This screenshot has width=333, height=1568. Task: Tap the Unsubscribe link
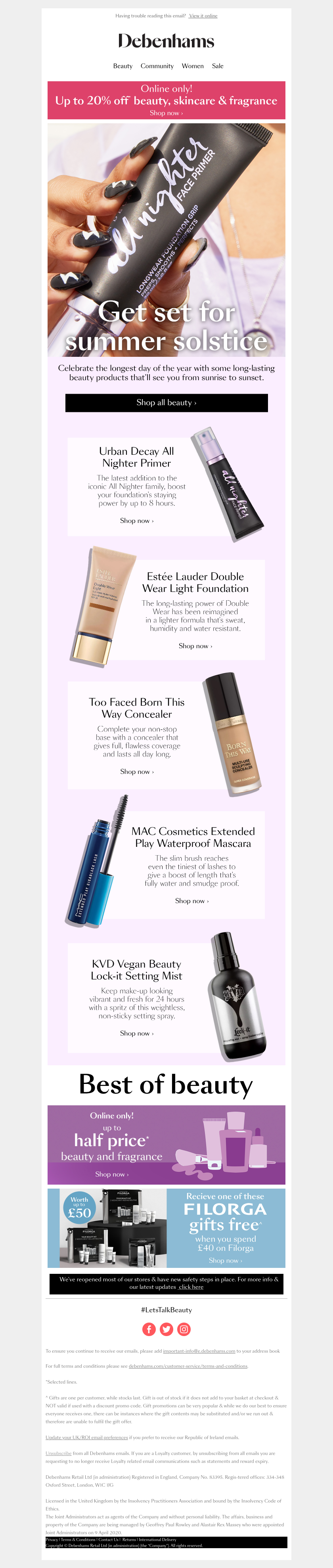pos(58,1453)
